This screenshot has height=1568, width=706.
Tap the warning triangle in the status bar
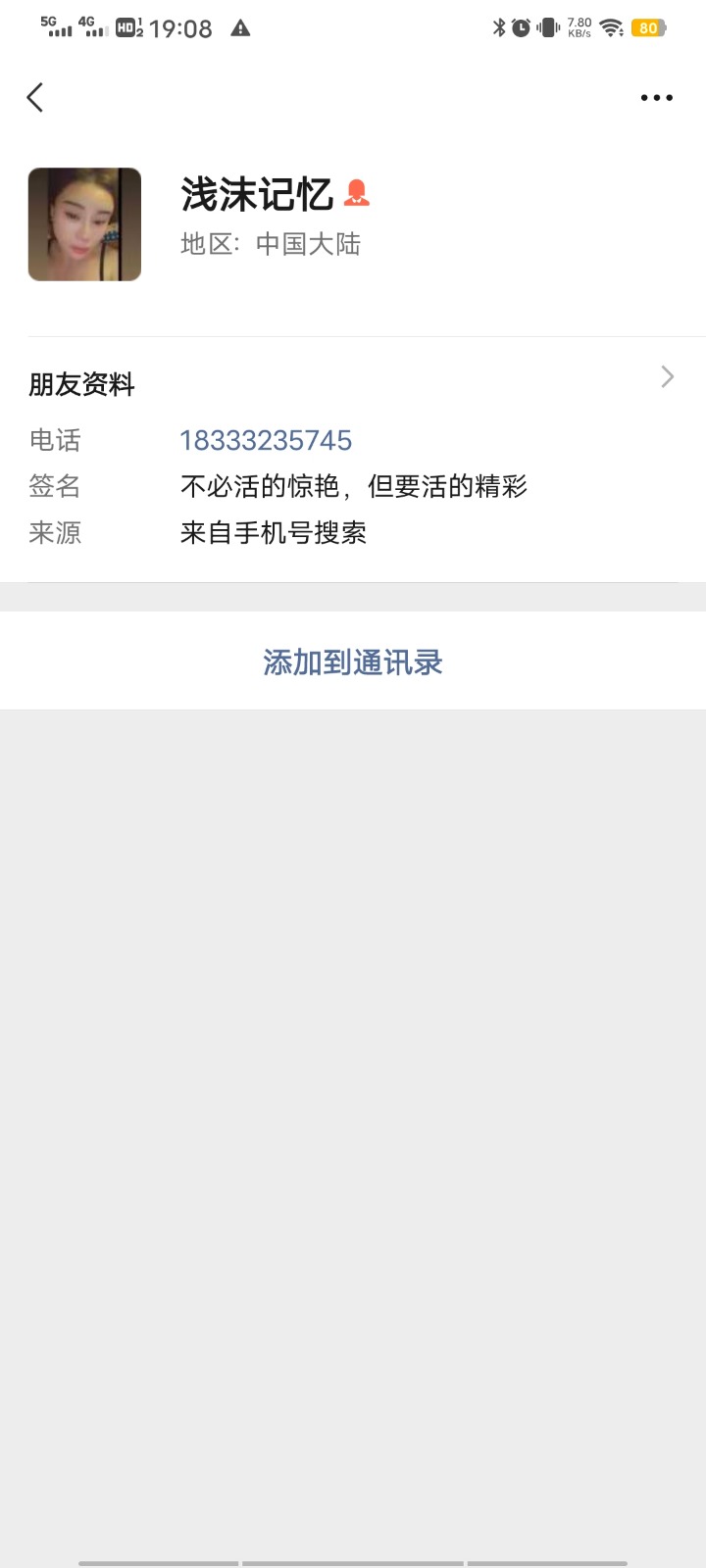[x=240, y=28]
